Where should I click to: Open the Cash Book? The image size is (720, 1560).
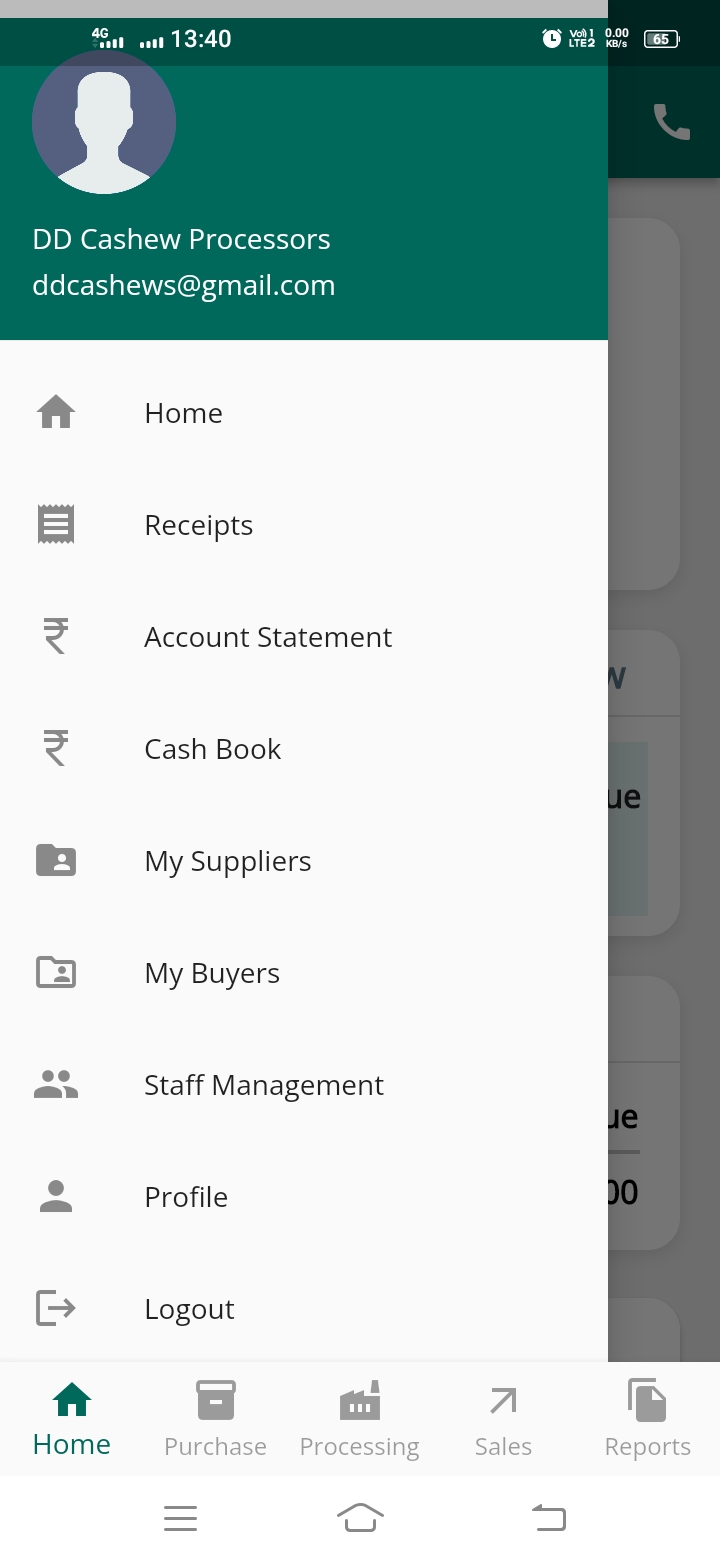[x=304, y=748]
